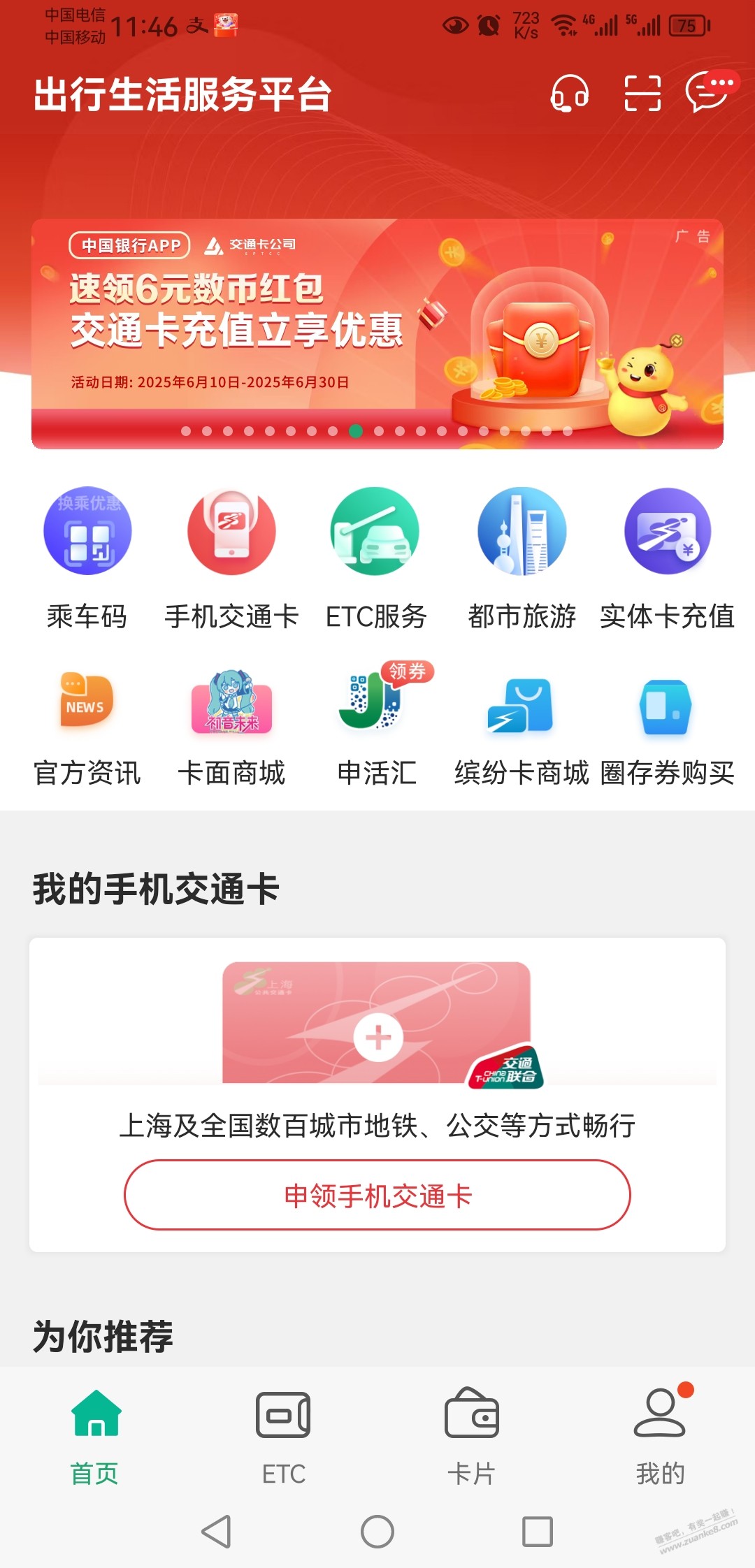Open 缤纷卡商城
Screen dimensions: 755x1568
522,727
